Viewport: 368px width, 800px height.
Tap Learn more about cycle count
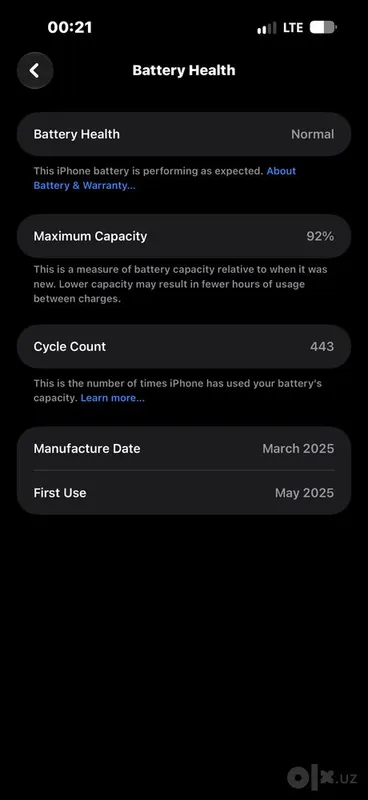click(112, 398)
